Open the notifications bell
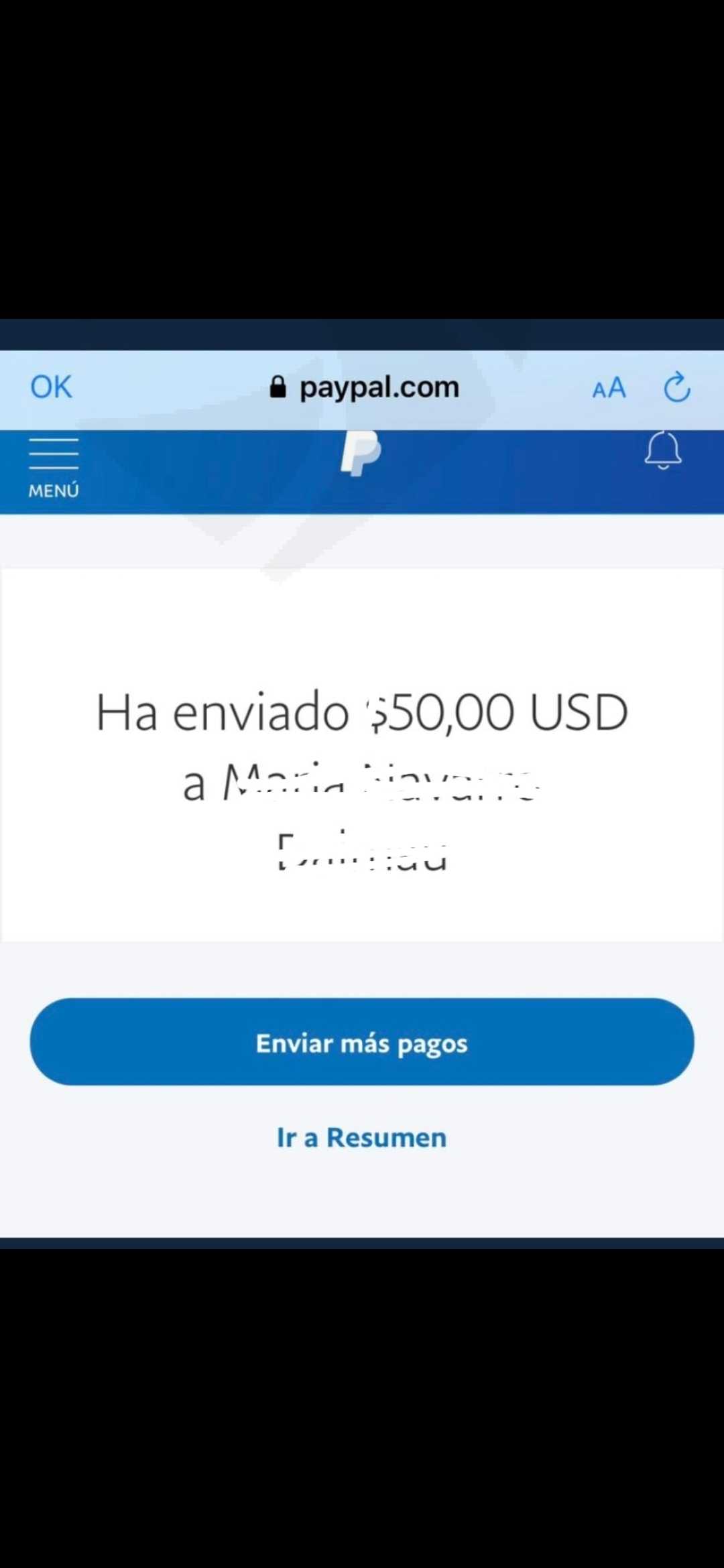Viewport: 724px width, 1568px height. [x=663, y=450]
